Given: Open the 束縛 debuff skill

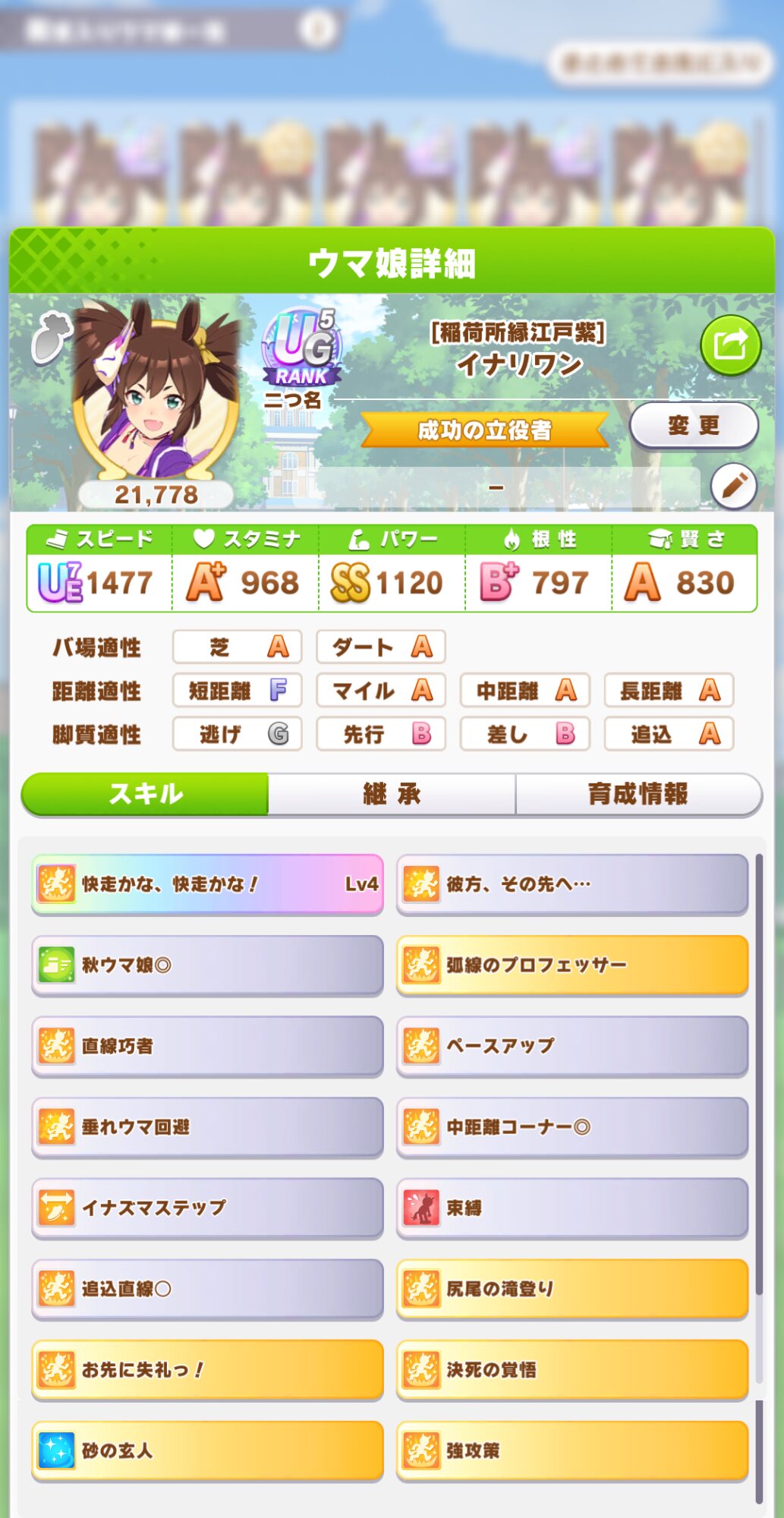Looking at the screenshot, I should click(572, 1208).
